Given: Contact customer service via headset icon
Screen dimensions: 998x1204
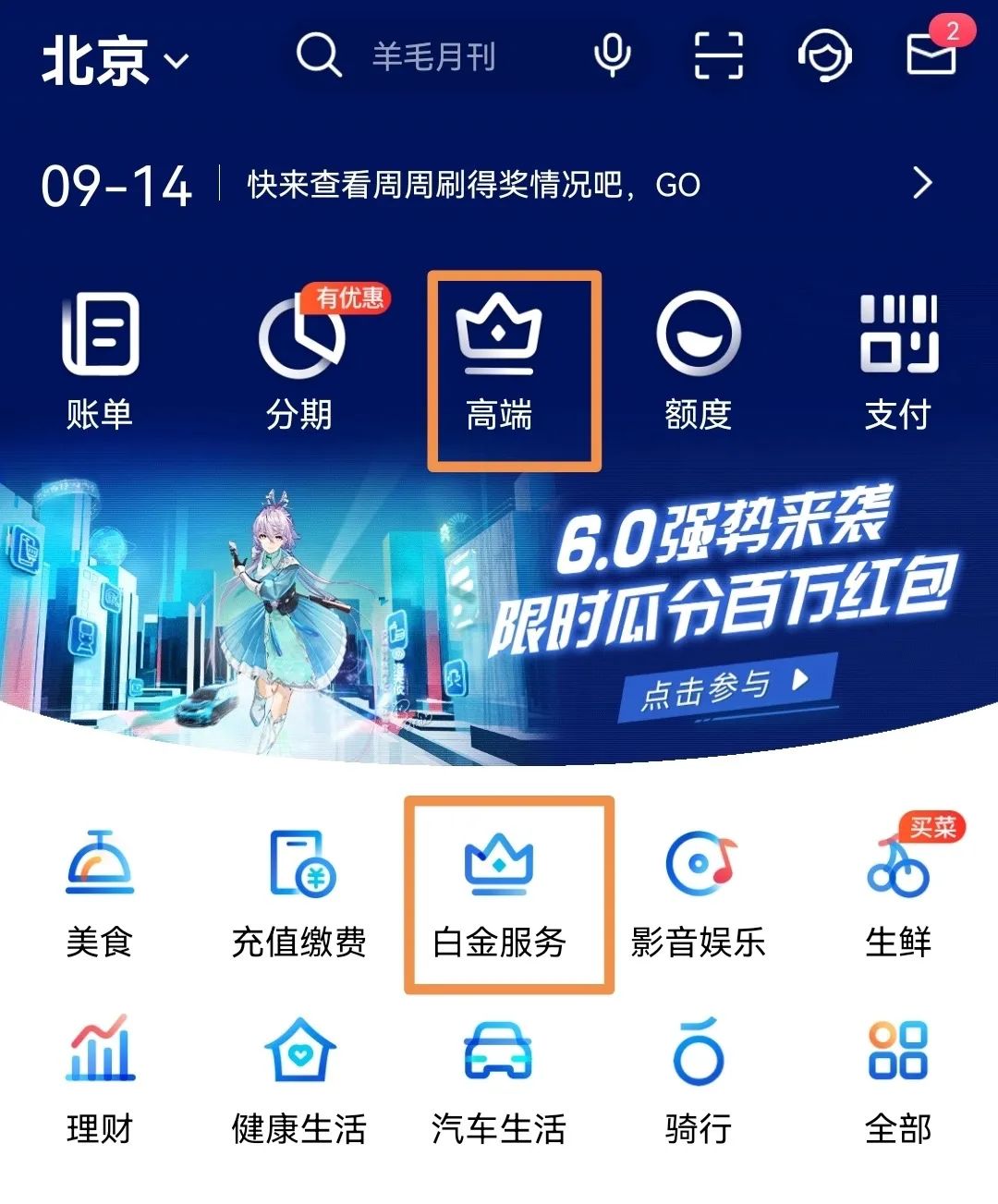Looking at the screenshot, I should pos(824,55).
